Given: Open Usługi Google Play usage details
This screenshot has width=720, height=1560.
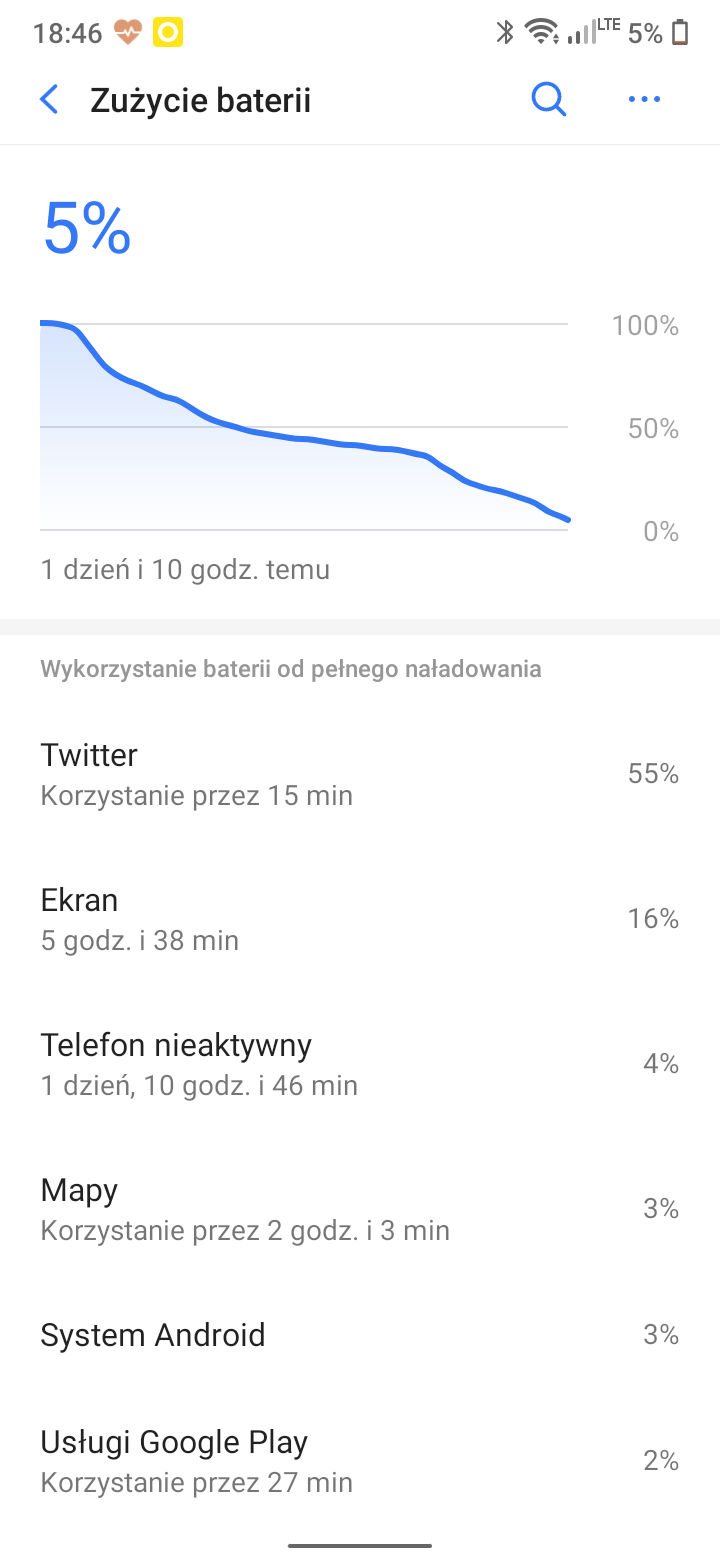Looking at the screenshot, I should point(360,1461).
